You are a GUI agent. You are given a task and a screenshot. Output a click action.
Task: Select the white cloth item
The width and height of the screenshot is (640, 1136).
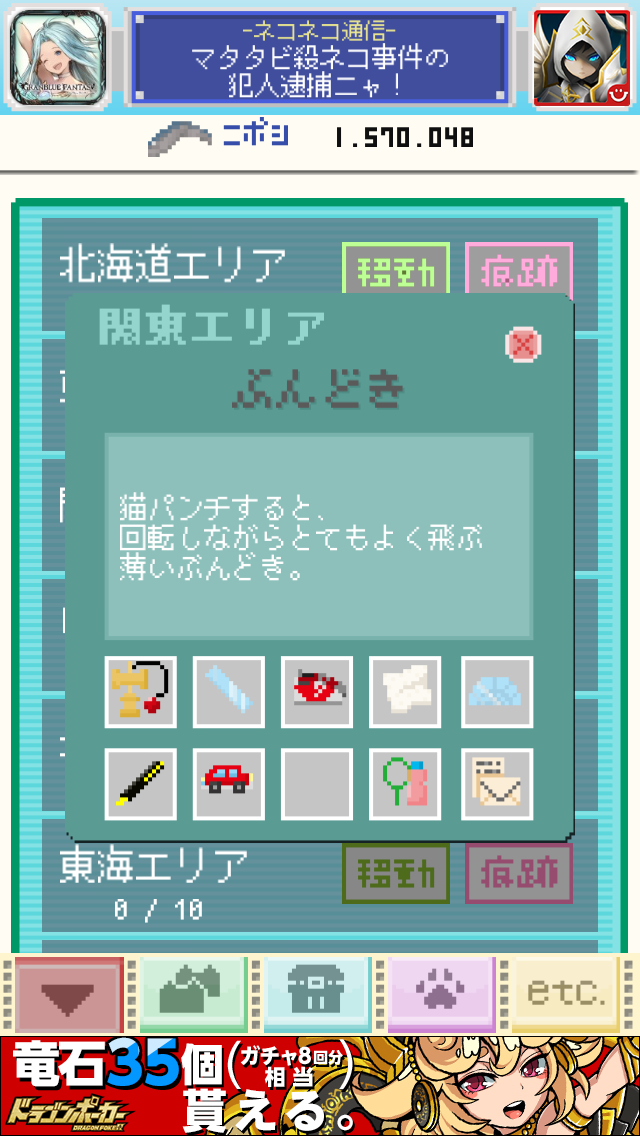pyautogui.click(x=405, y=692)
